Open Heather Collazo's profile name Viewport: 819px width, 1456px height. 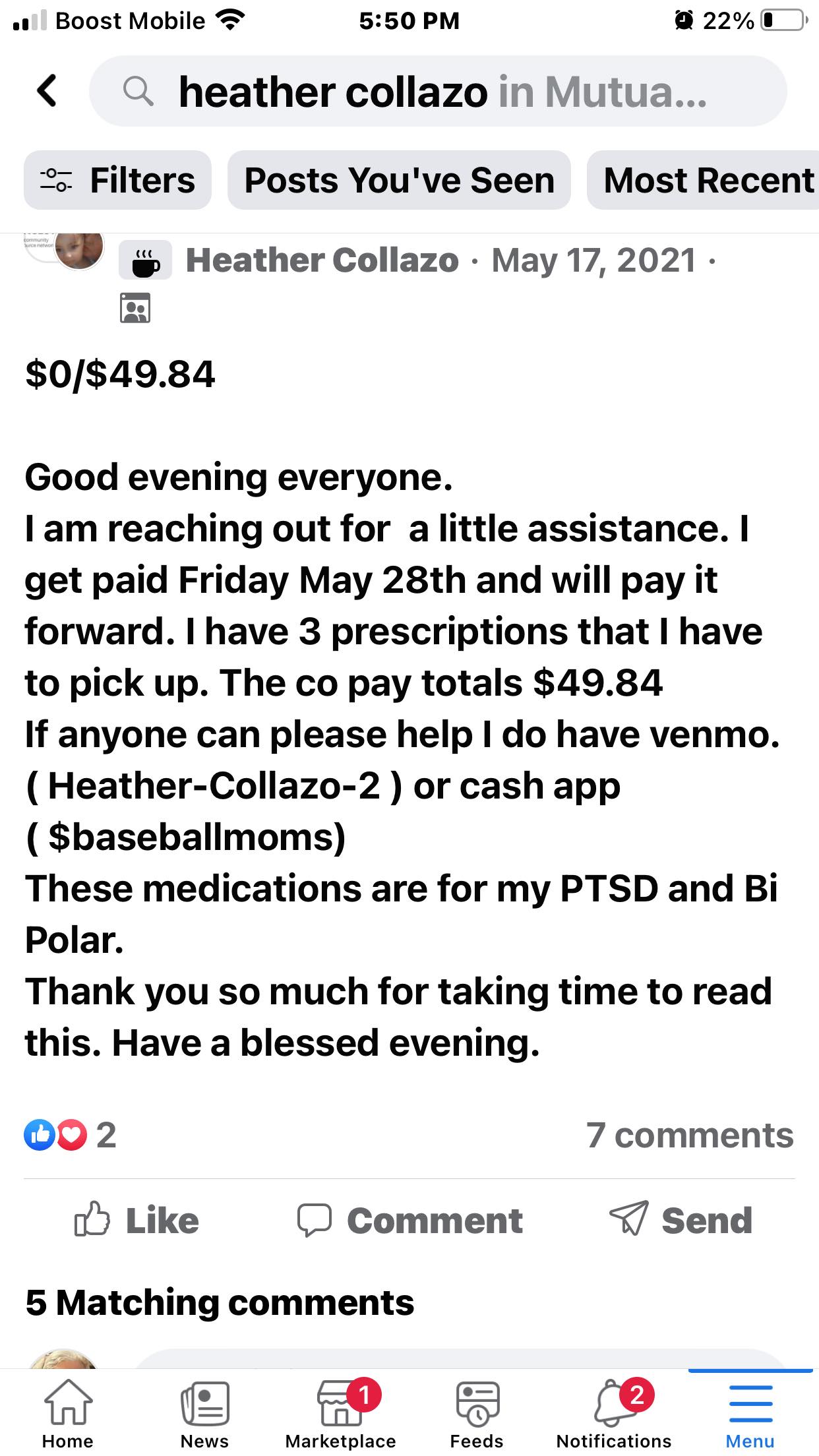tap(322, 260)
